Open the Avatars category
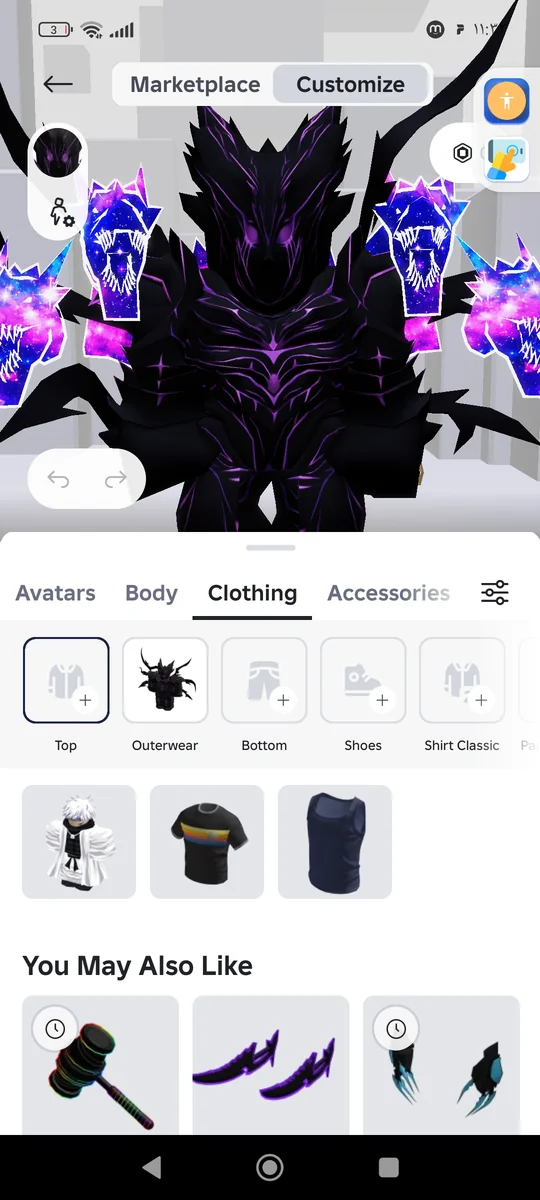Viewport: 540px width, 1200px height. [x=56, y=593]
